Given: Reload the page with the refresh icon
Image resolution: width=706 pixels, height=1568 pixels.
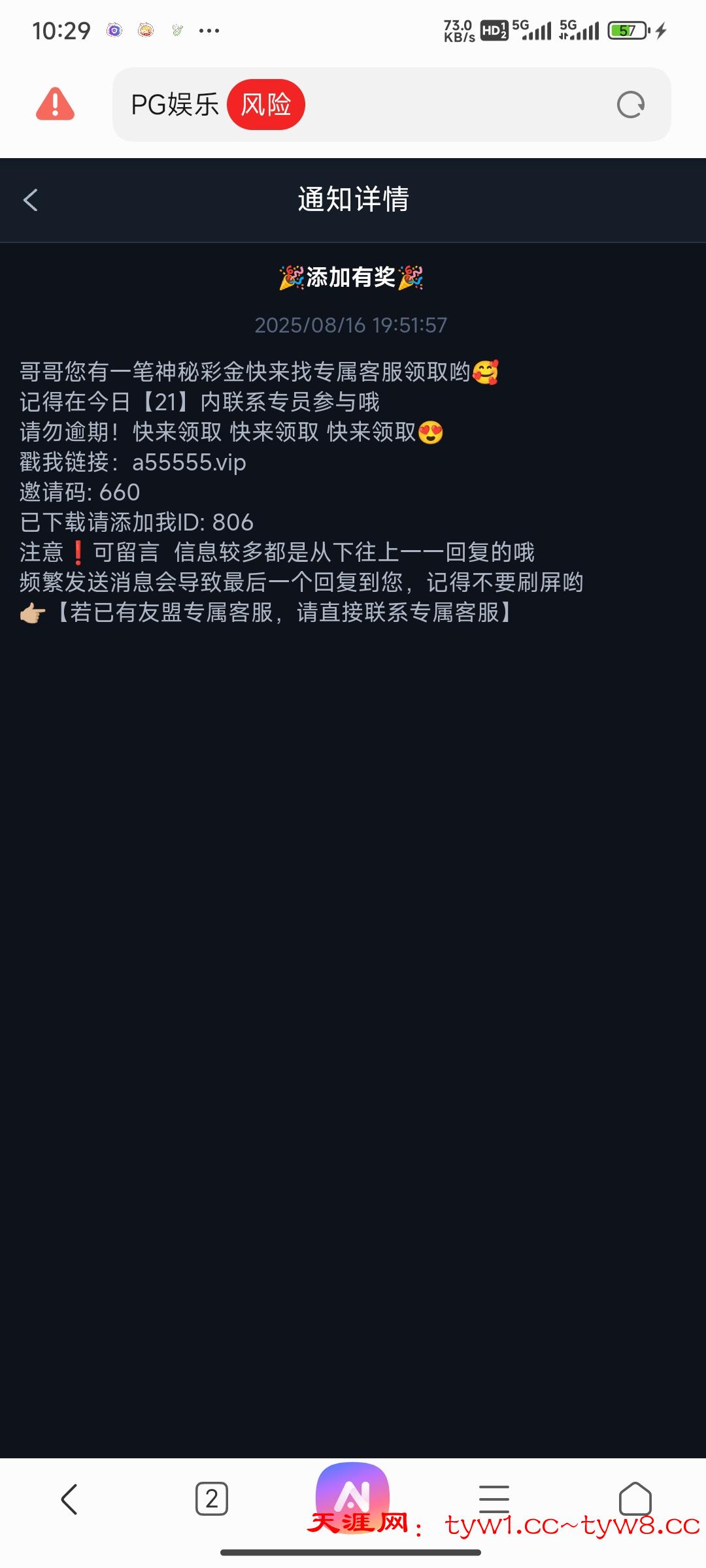Looking at the screenshot, I should point(630,105).
